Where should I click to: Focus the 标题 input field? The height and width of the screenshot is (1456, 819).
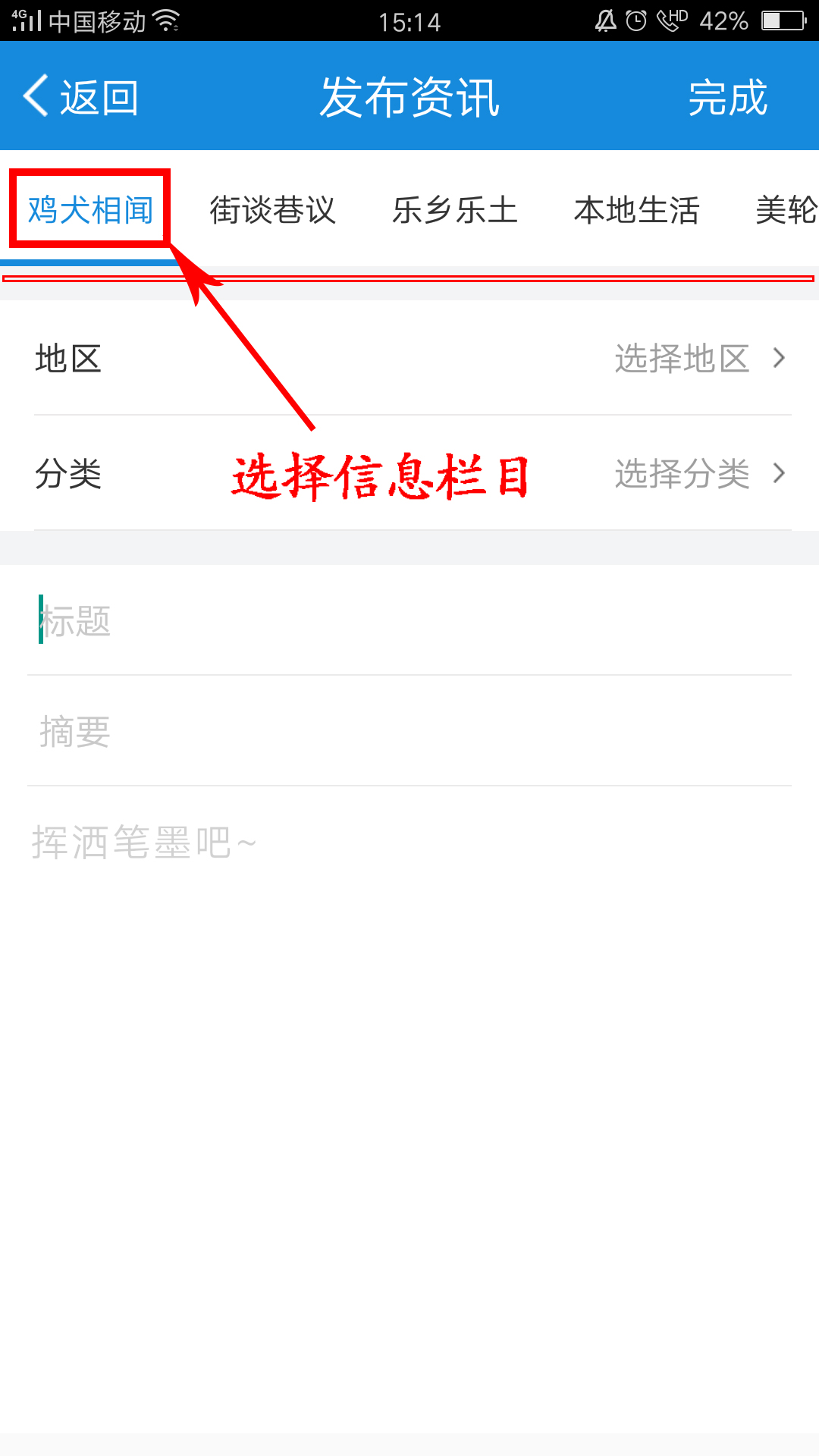tap(409, 621)
